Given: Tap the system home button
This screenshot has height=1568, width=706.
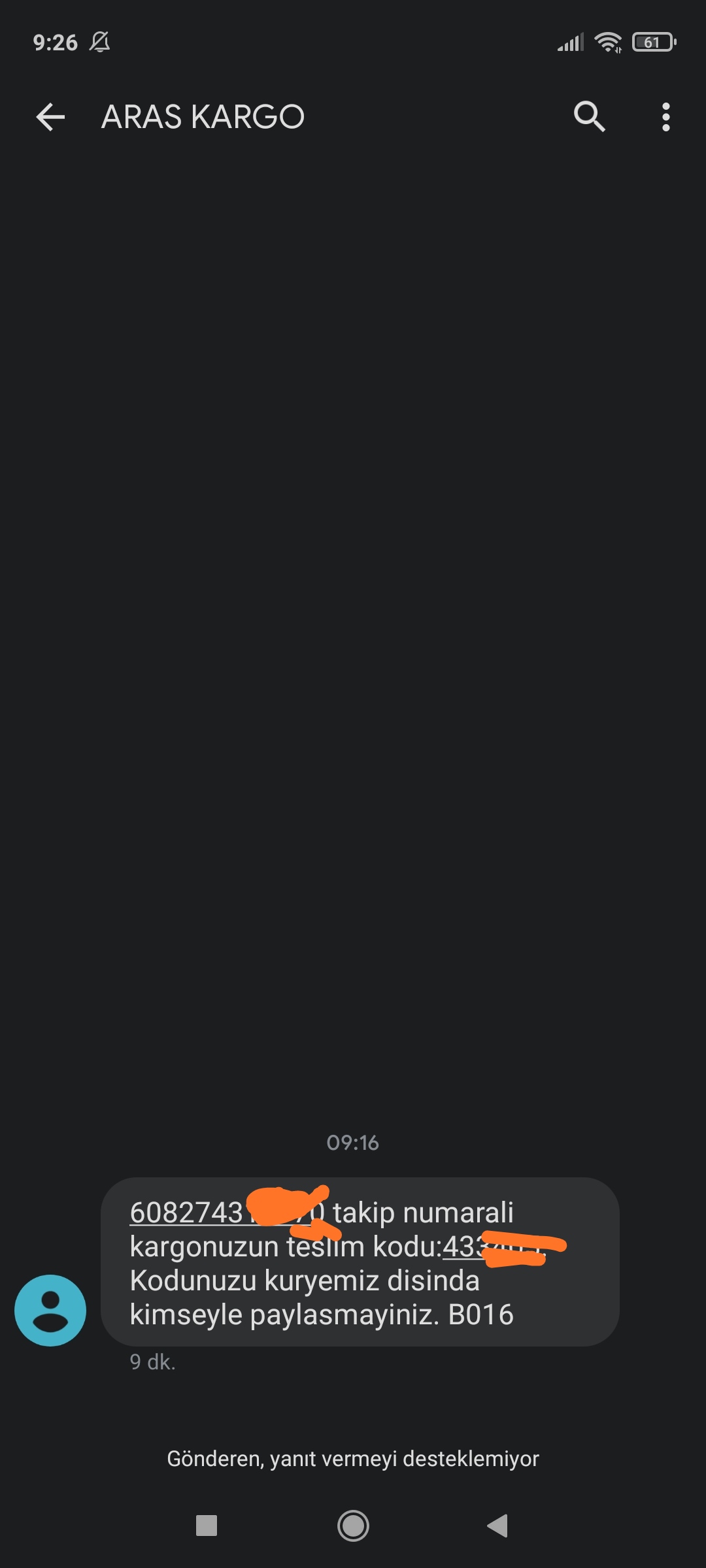Looking at the screenshot, I should pyautogui.click(x=353, y=1526).
